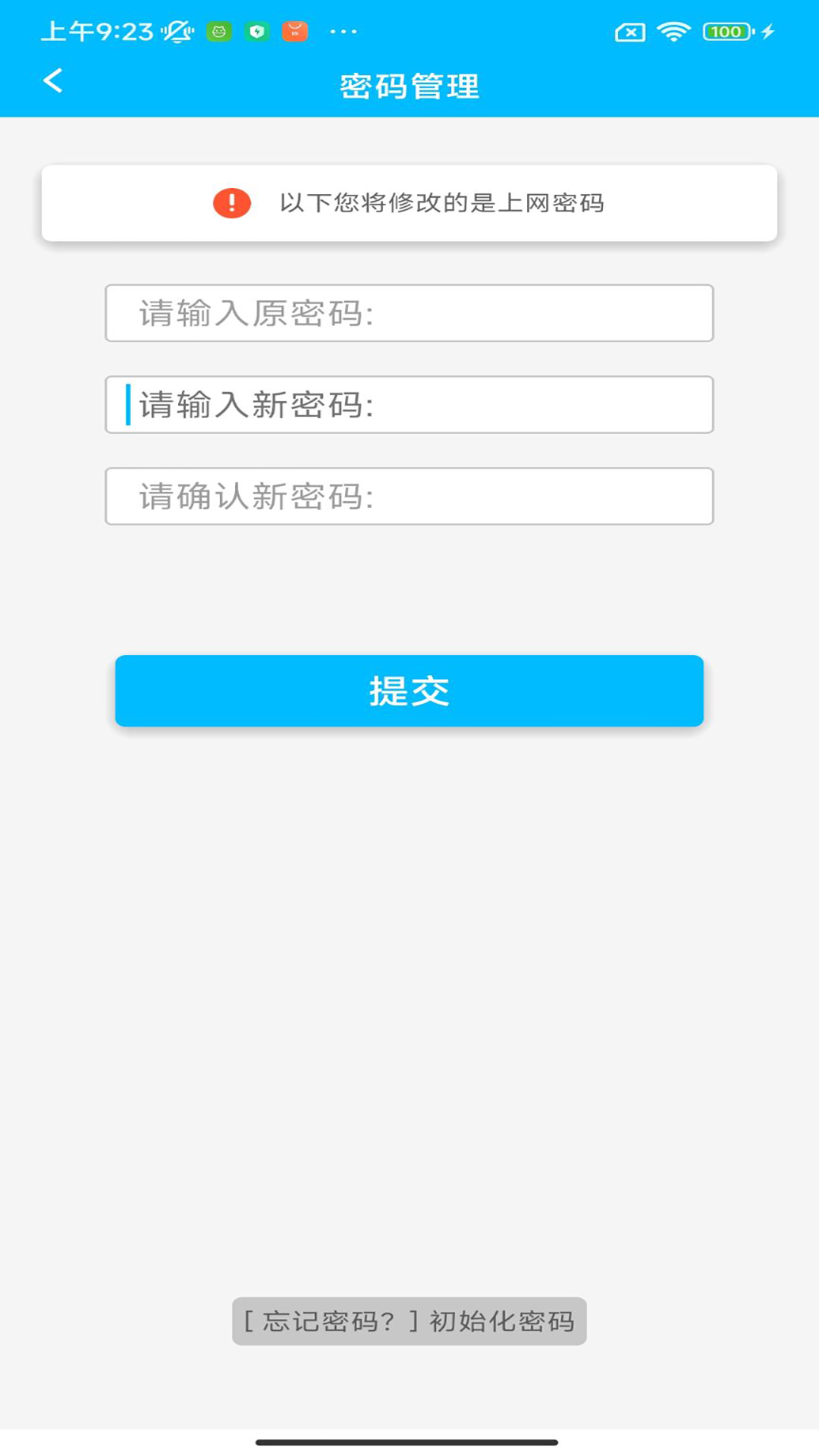Tap the 密码管理 title text
This screenshot has width=819, height=1456.
409,86
